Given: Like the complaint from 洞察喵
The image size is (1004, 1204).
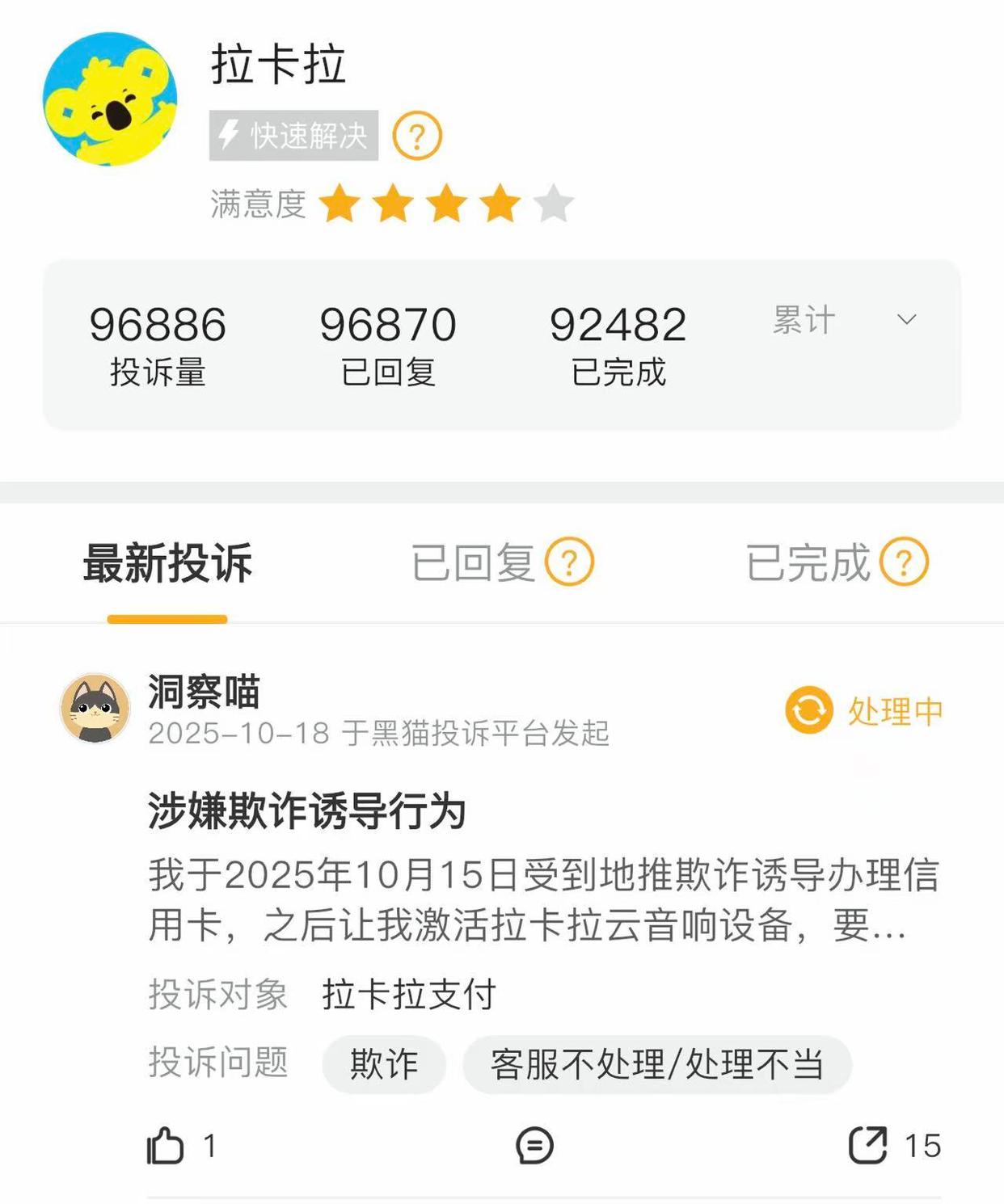Looking at the screenshot, I should pos(166,1145).
